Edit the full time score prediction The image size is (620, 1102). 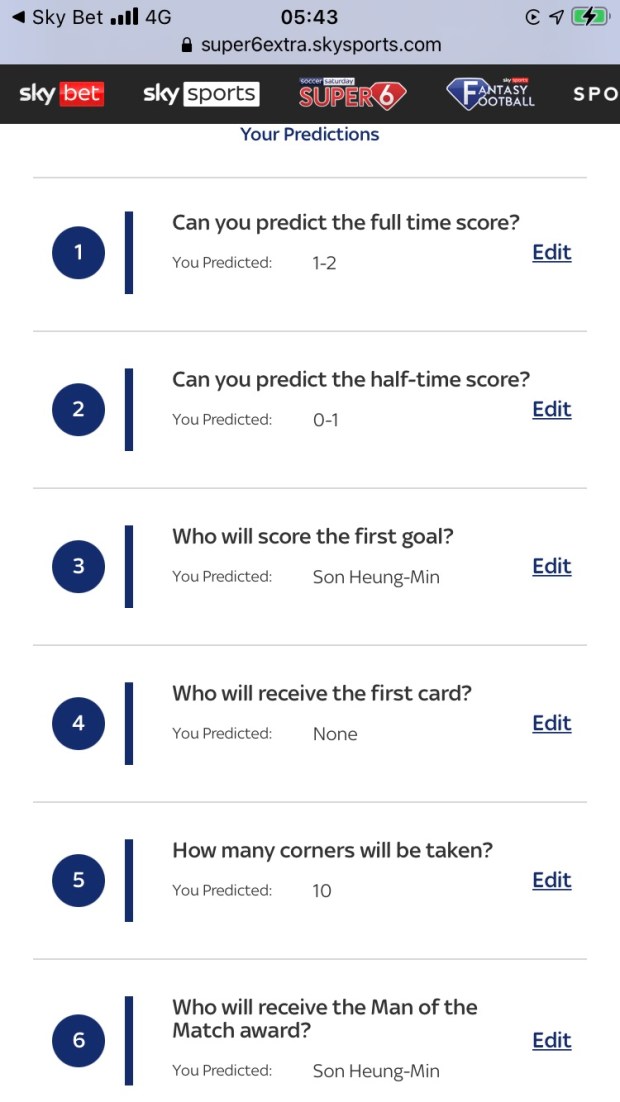[x=551, y=253]
